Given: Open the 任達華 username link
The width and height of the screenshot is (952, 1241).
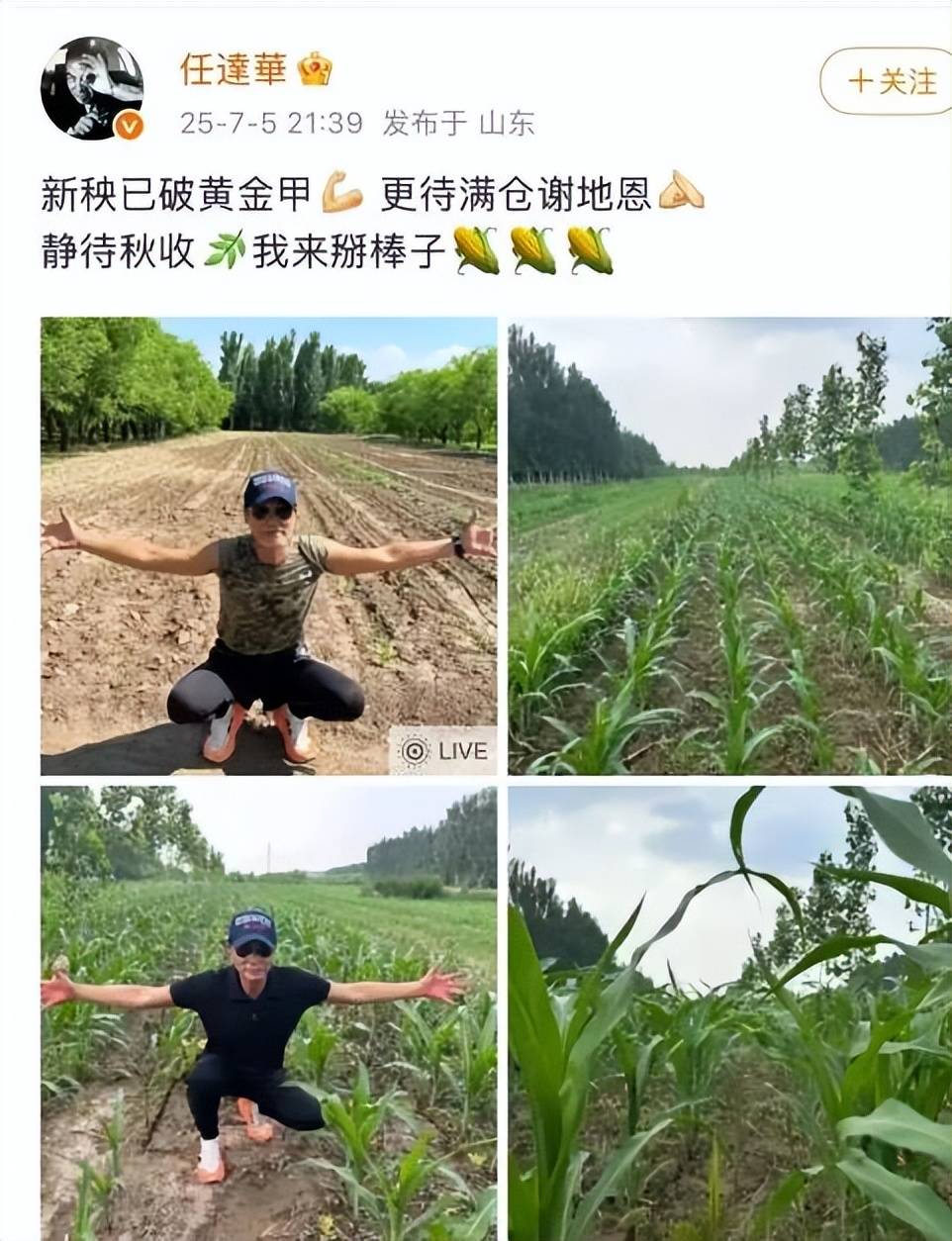Looking at the screenshot, I should 234,69.
